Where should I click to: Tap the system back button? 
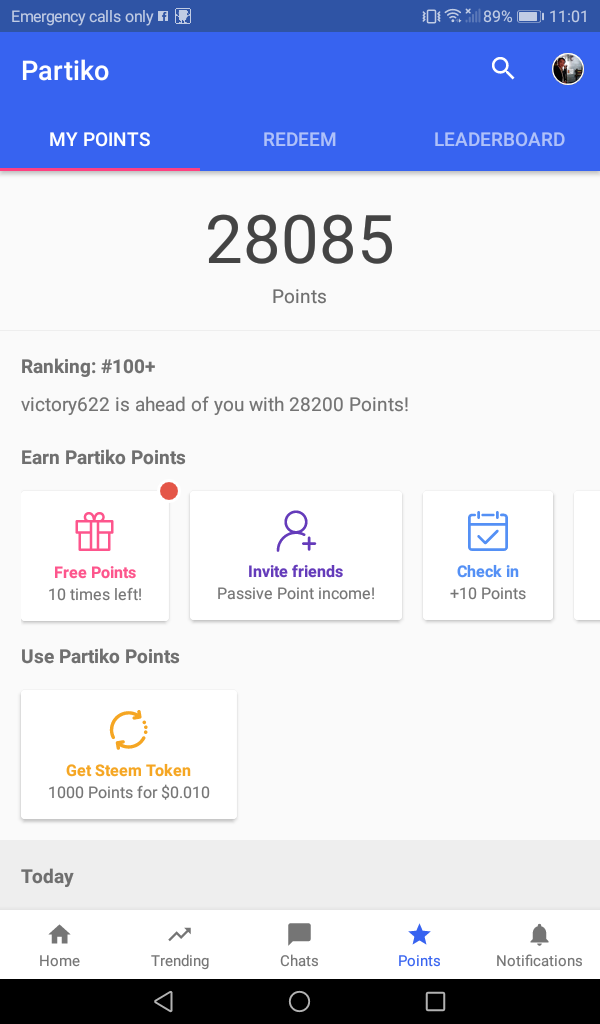click(x=164, y=1001)
